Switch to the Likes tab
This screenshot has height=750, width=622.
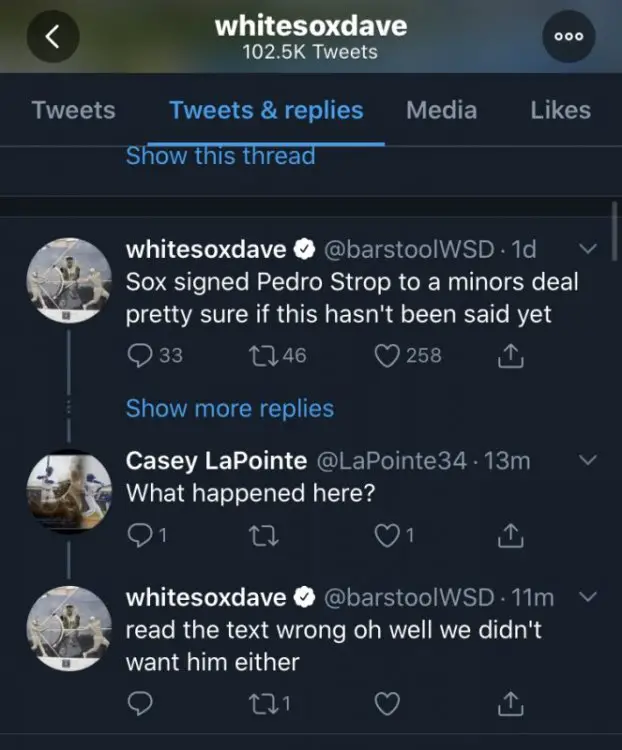click(560, 110)
